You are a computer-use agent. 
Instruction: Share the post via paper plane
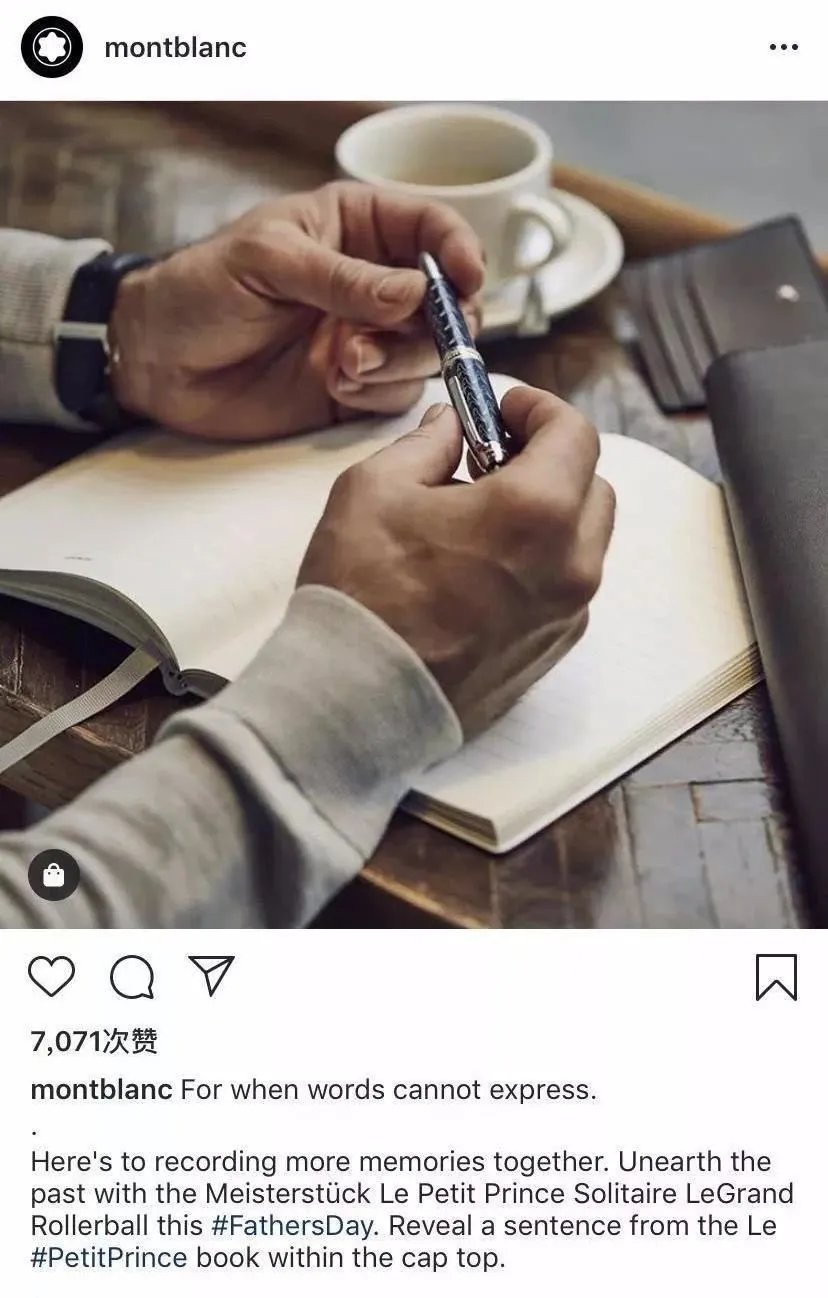[x=211, y=976]
